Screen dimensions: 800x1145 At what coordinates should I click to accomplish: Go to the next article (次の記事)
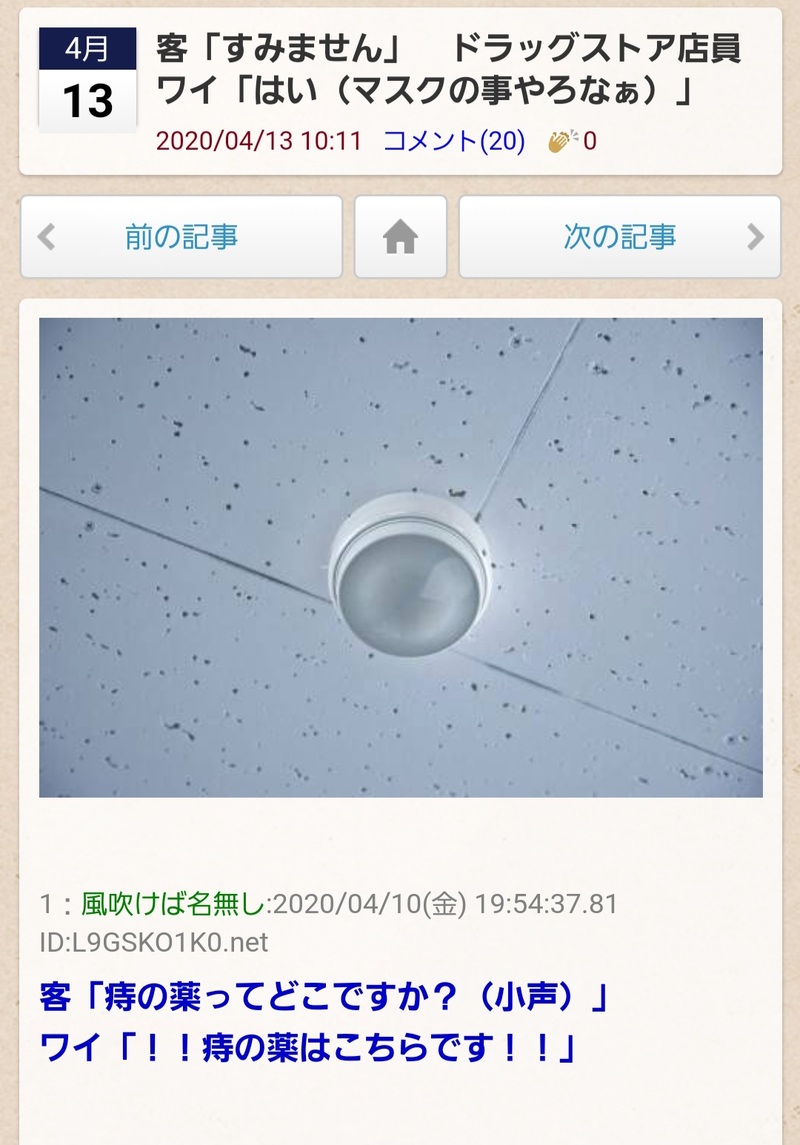click(619, 237)
